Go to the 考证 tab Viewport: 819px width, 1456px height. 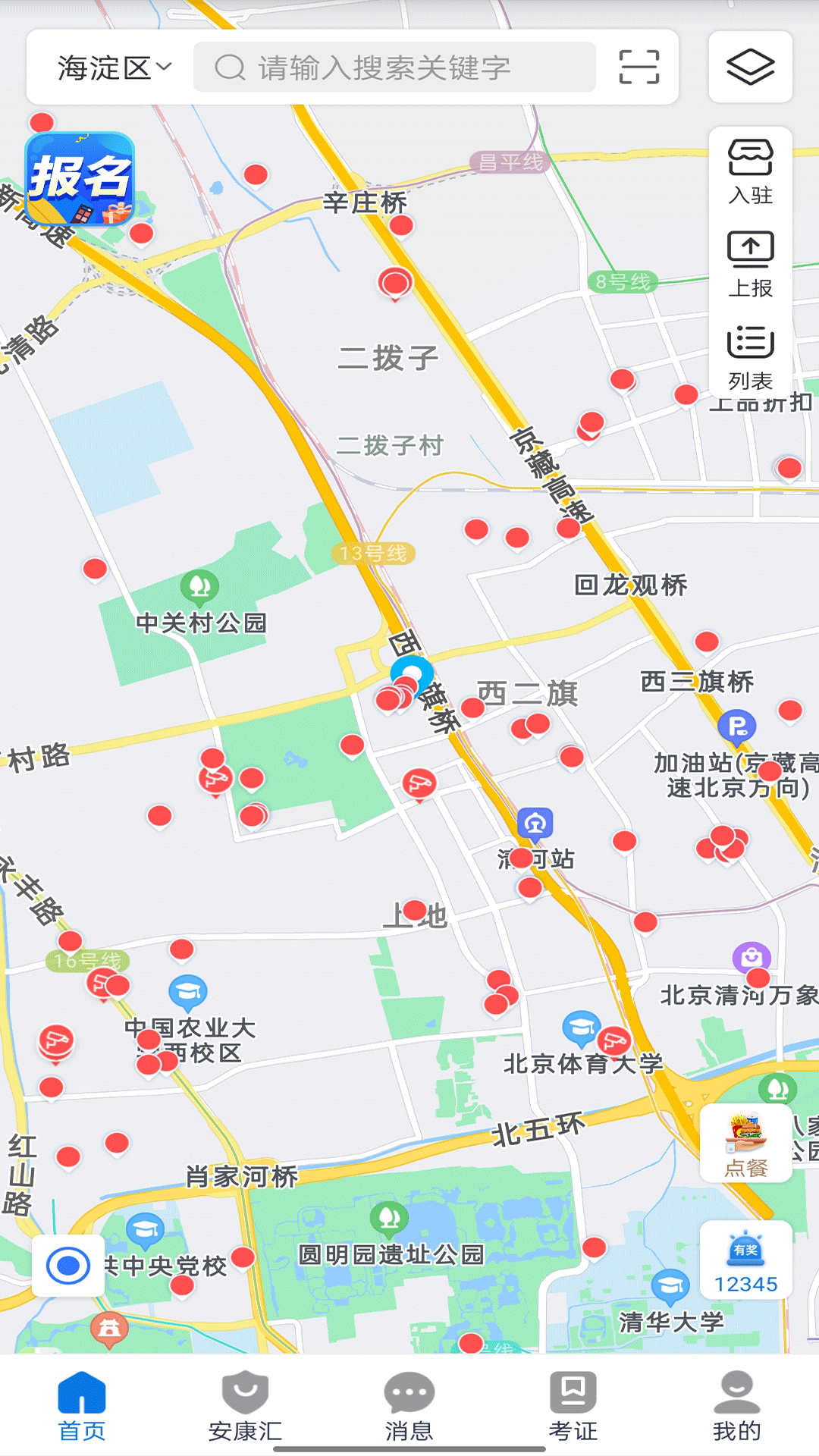coord(573,1407)
